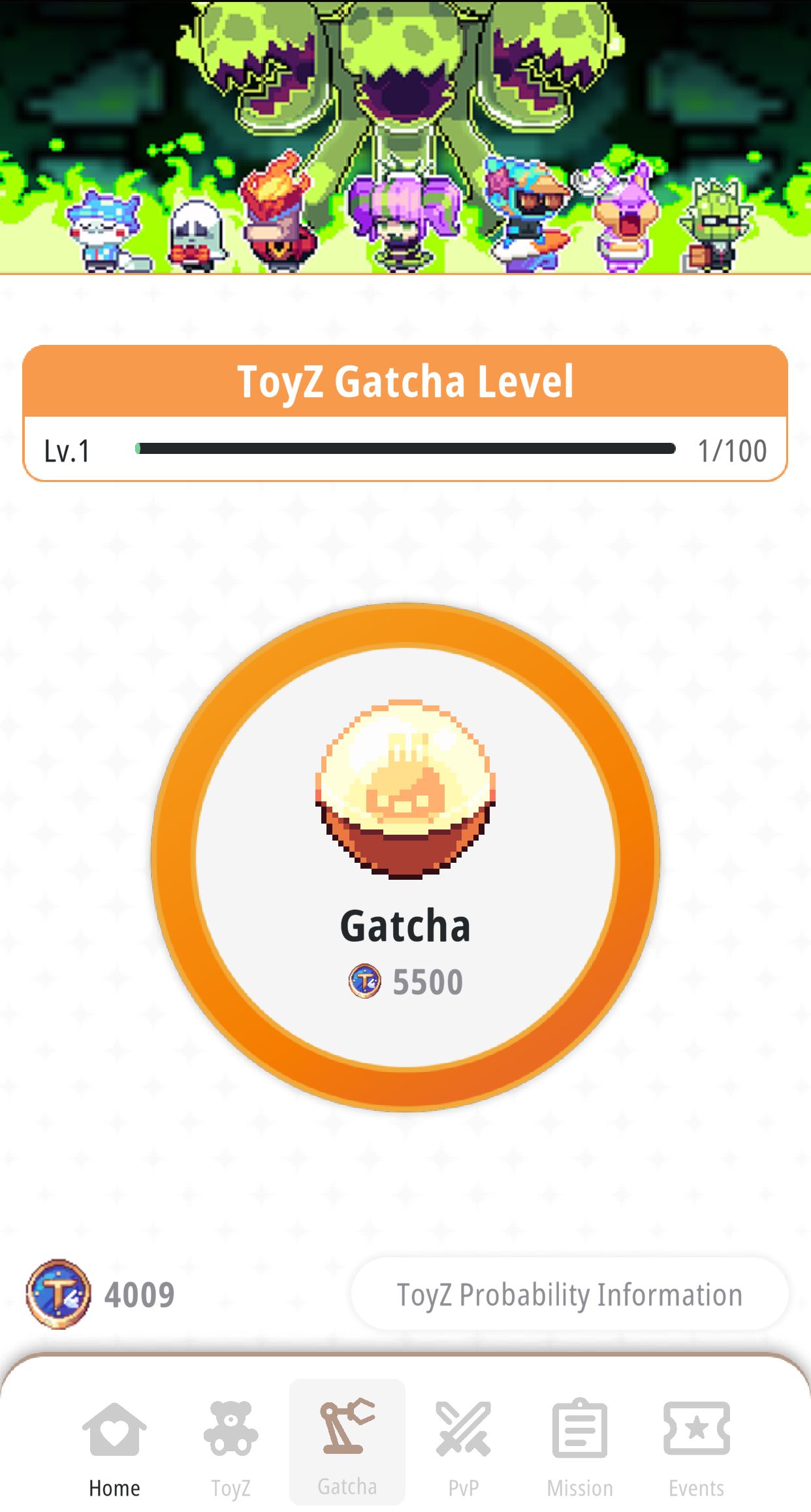Select the Gatcha tab
Image resolution: width=811 pixels, height=1512 pixels.
pyautogui.click(x=347, y=1445)
